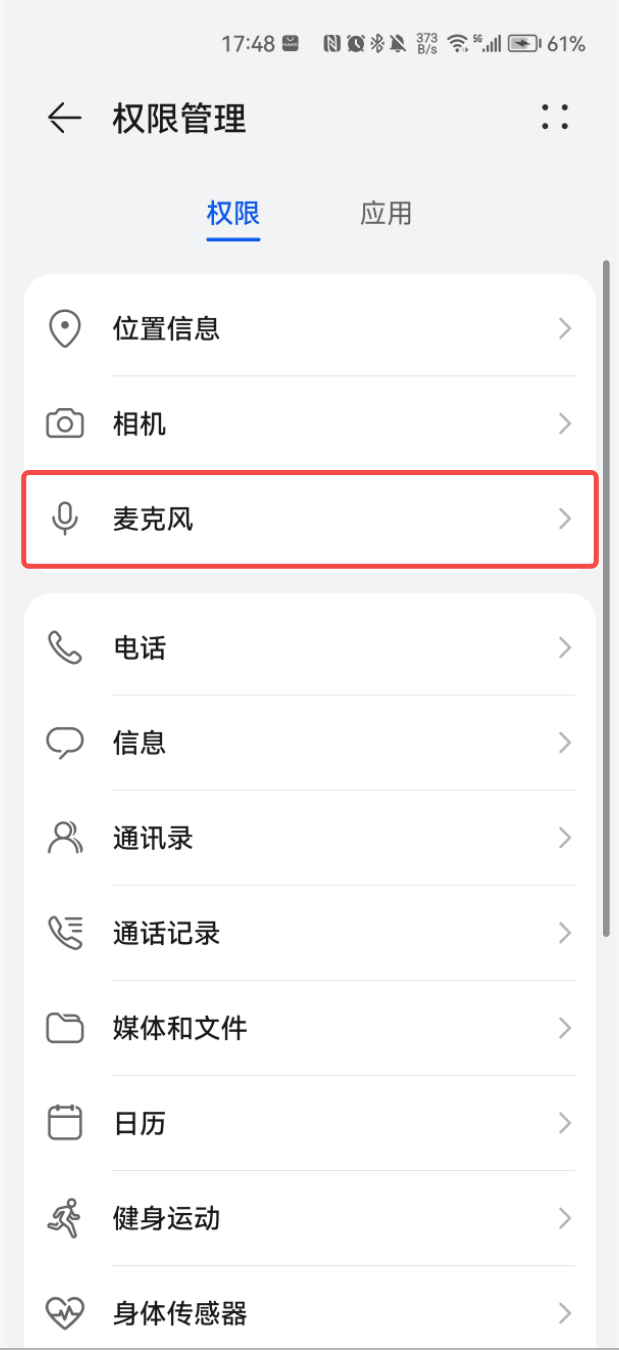This screenshot has height=1350, width=619.
Task: Select the 权限 tab
Action: coord(233,213)
